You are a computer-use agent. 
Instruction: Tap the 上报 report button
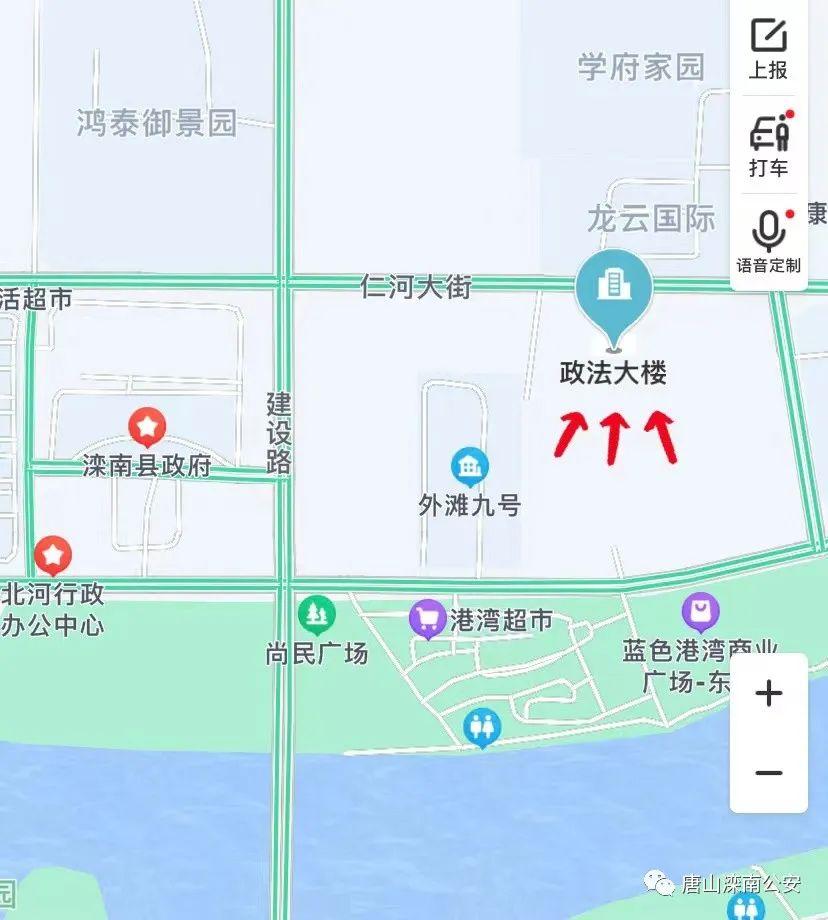(768, 48)
